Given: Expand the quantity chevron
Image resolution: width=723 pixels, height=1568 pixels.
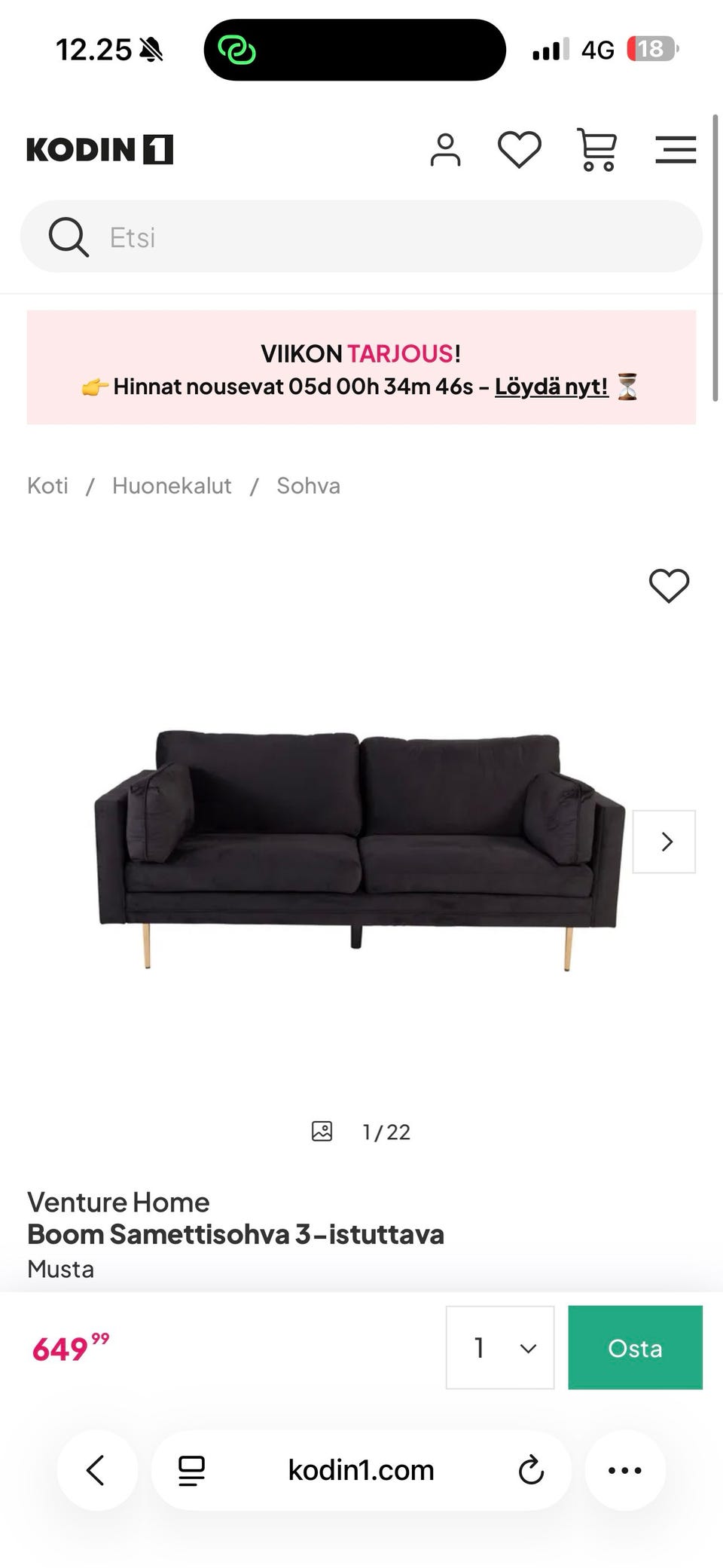Looking at the screenshot, I should point(527,1348).
